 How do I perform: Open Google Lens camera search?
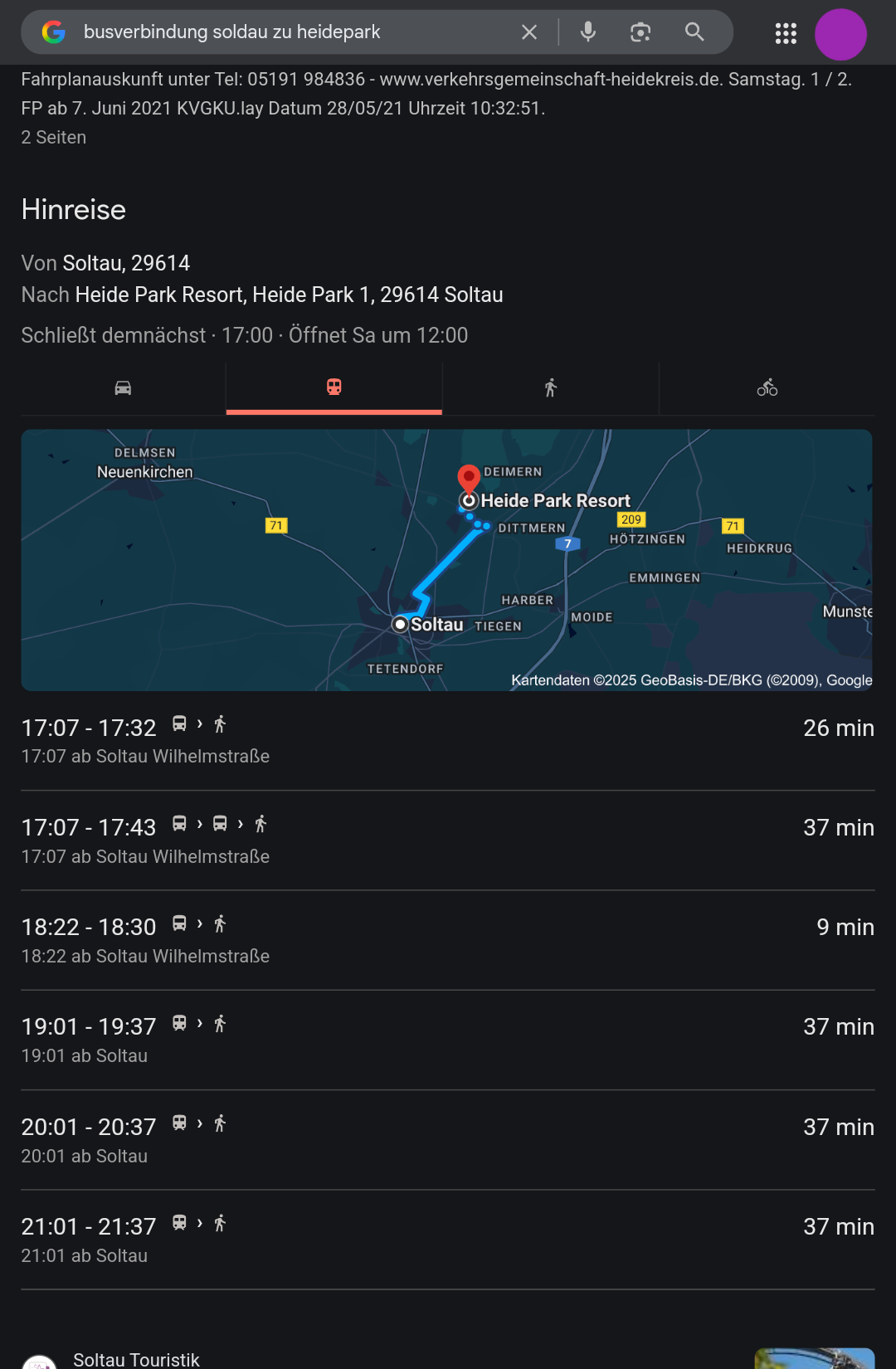click(640, 32)
